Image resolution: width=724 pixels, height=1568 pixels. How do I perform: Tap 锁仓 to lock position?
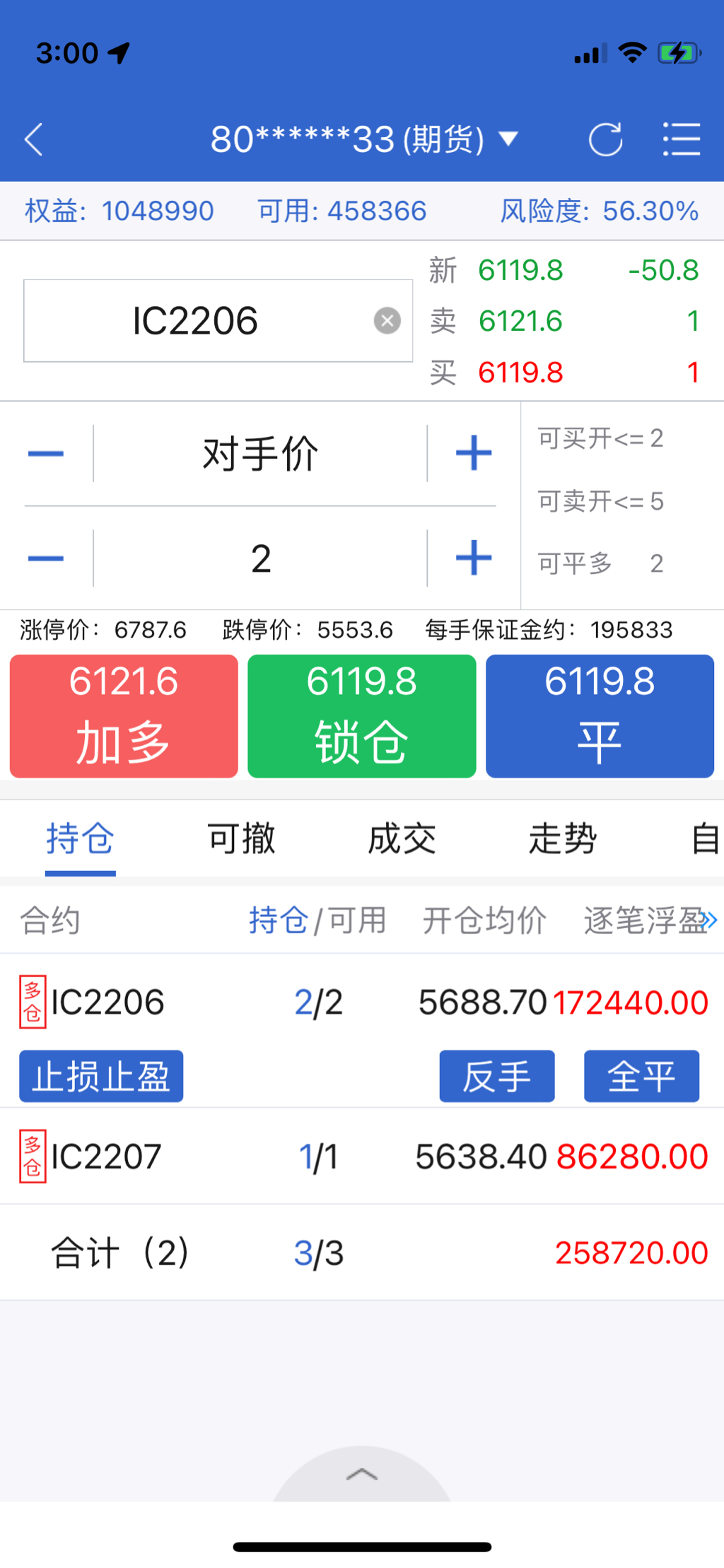361,715
